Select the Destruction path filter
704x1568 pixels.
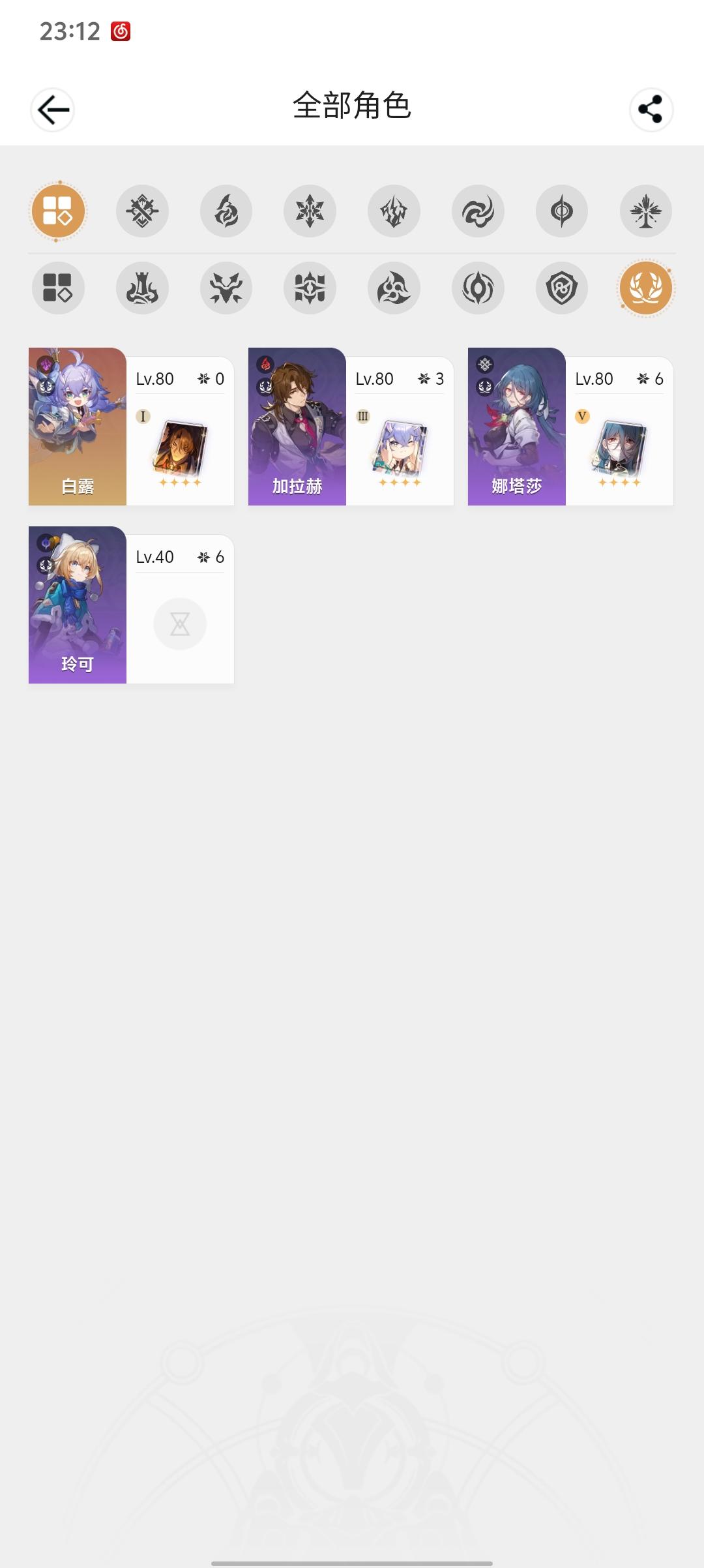pos(142,288)
